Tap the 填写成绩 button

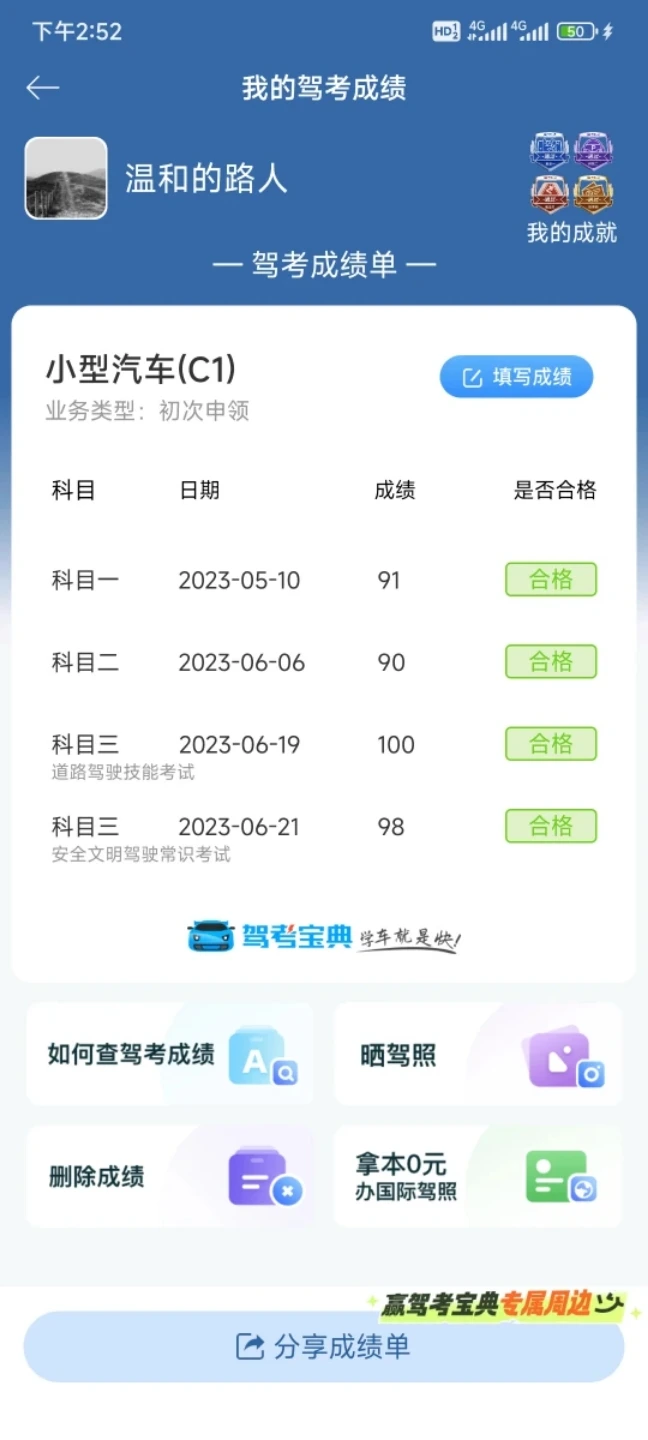pyautogui.click(x=516, y=377)
